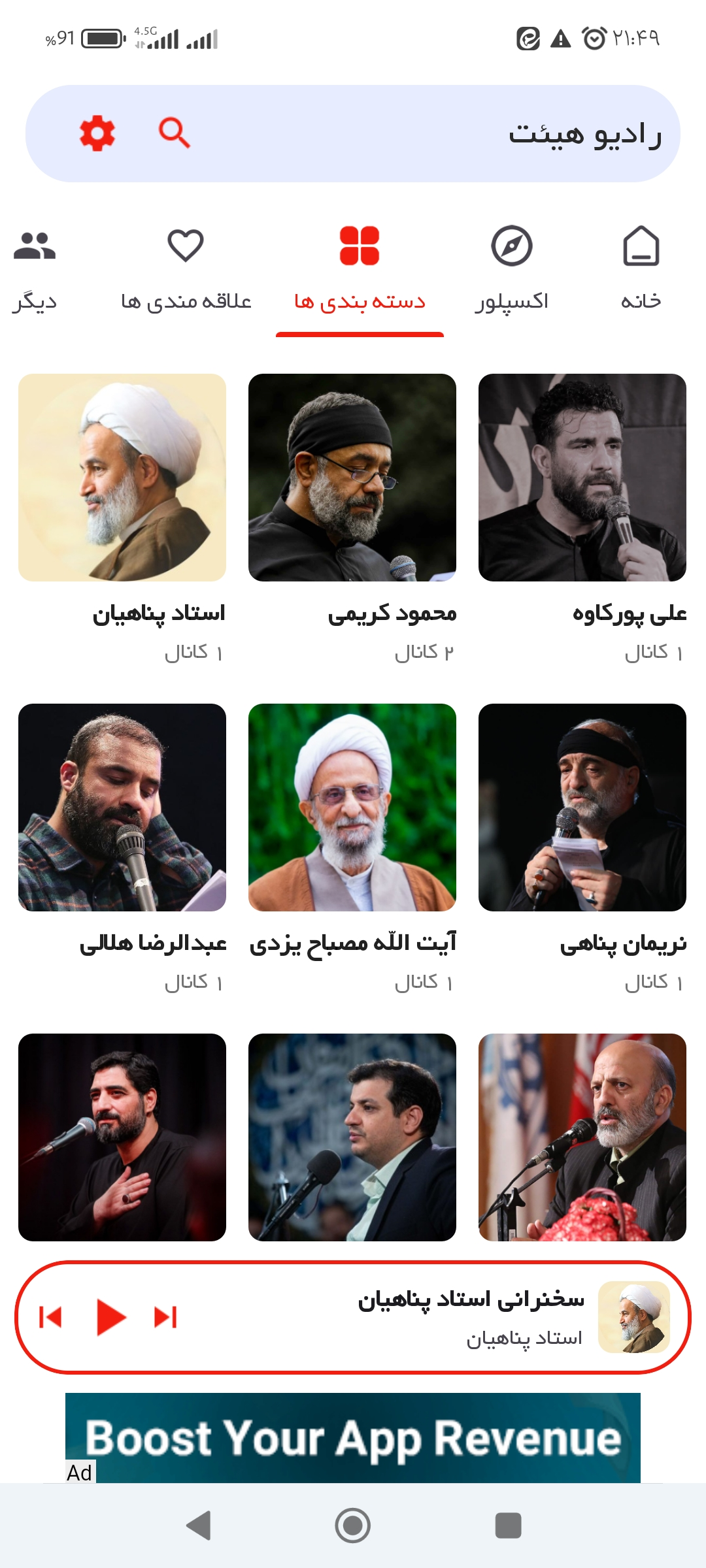The height and width of the screenshot is (1568, 706).
Task: Tap the system home button
Action: 353,1526
